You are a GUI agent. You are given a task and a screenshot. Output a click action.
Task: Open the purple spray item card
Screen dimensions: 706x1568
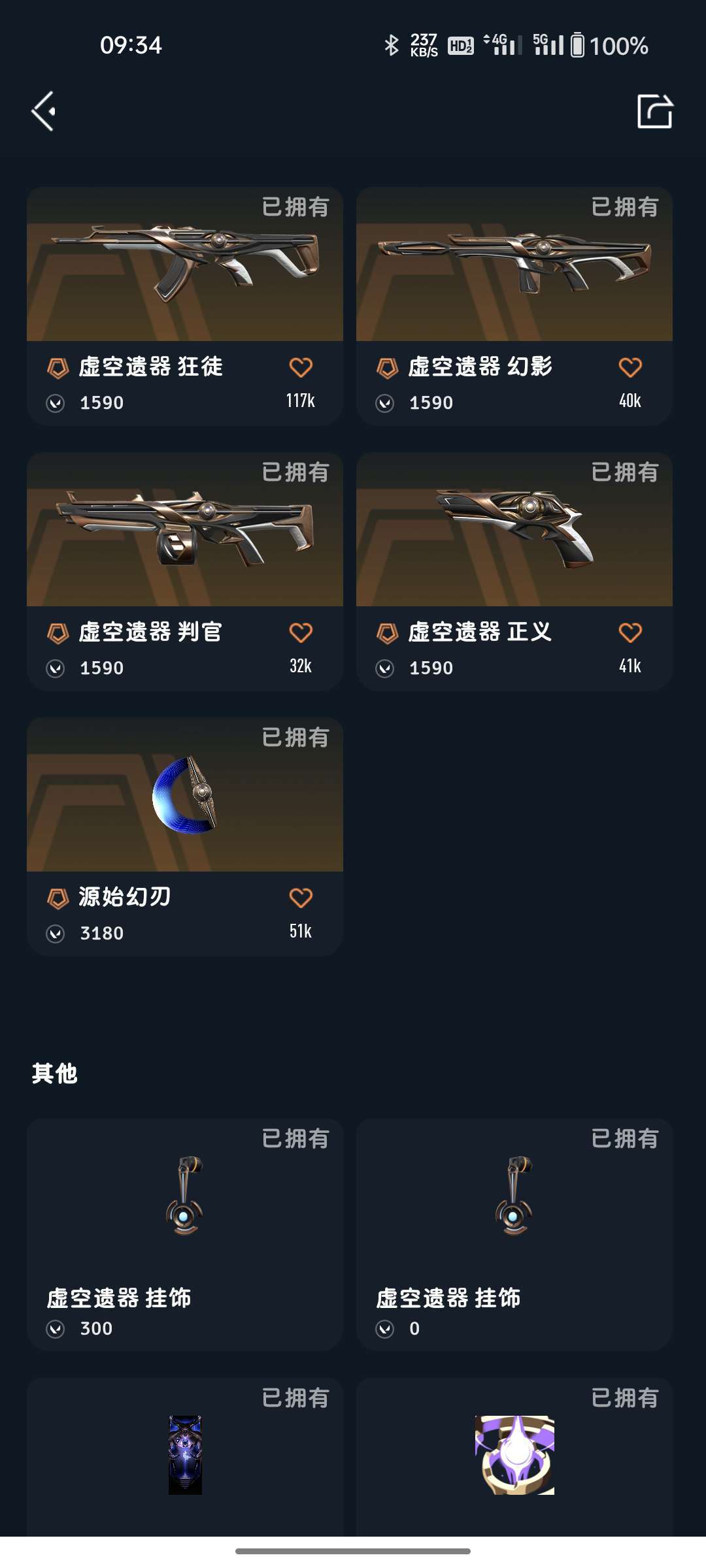pos(514,1456)
